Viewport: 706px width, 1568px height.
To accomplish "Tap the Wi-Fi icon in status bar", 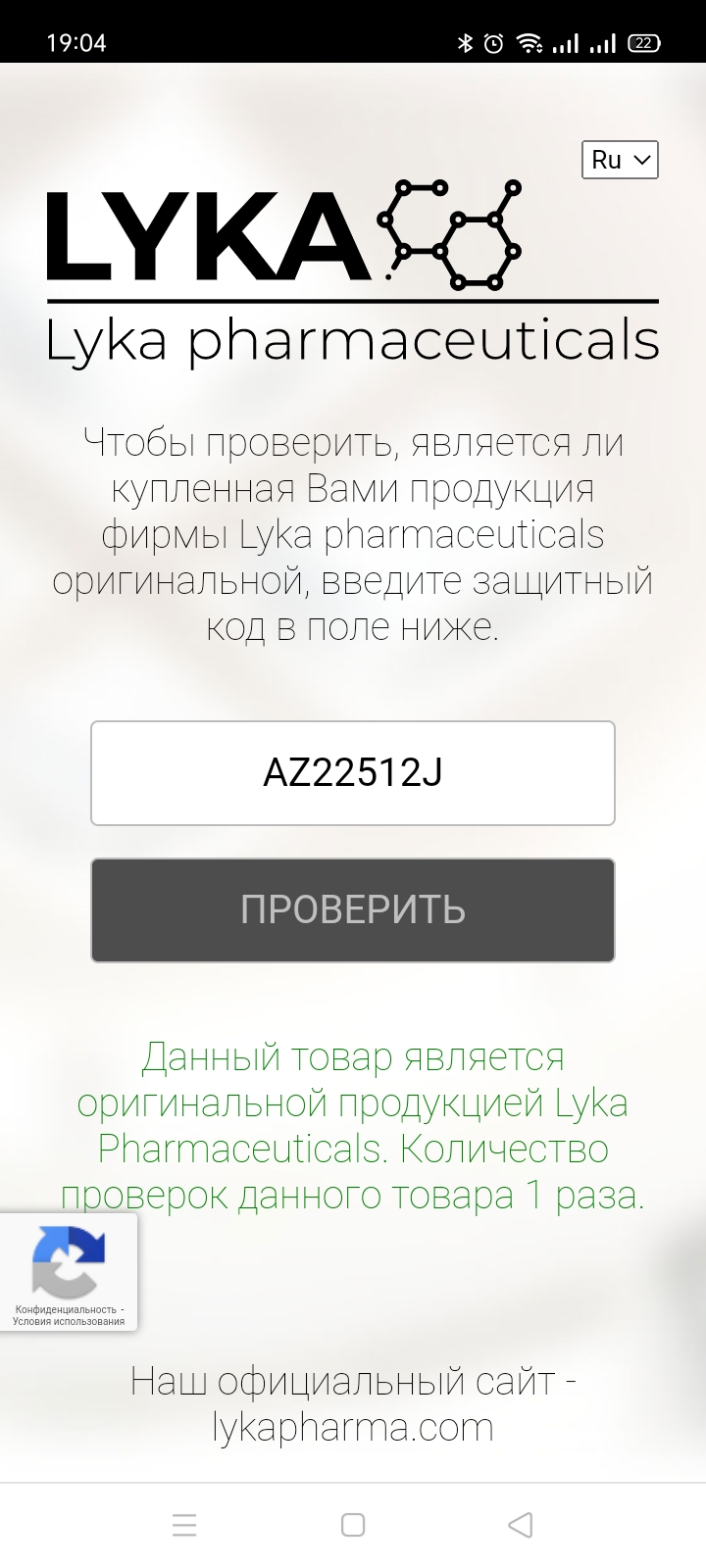I will point(529,41).
